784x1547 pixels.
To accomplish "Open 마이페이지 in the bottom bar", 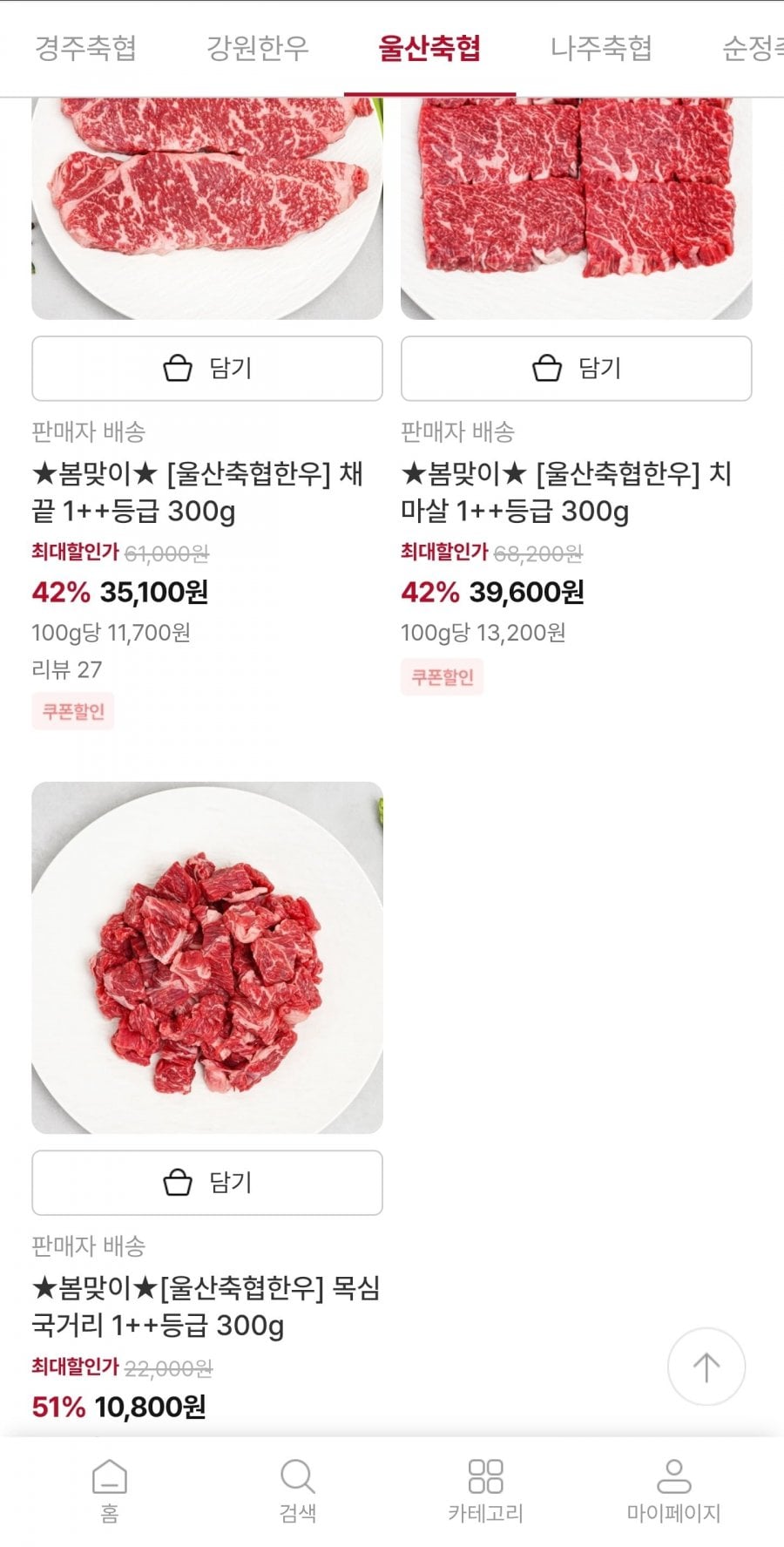I will coord(673,1490).
